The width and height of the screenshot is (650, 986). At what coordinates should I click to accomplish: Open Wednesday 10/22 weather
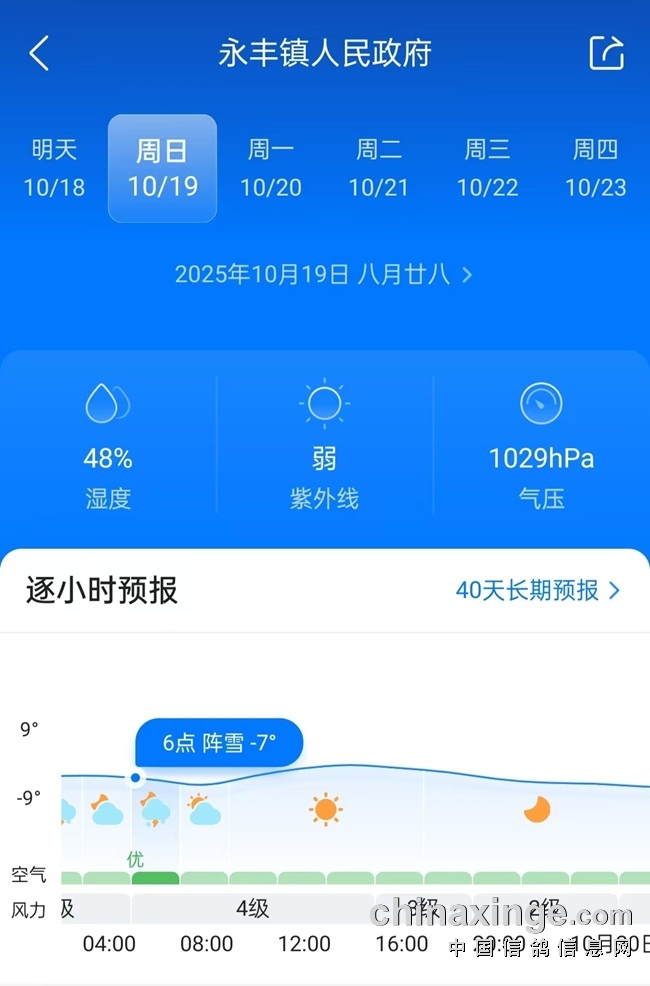click(487, 168)
